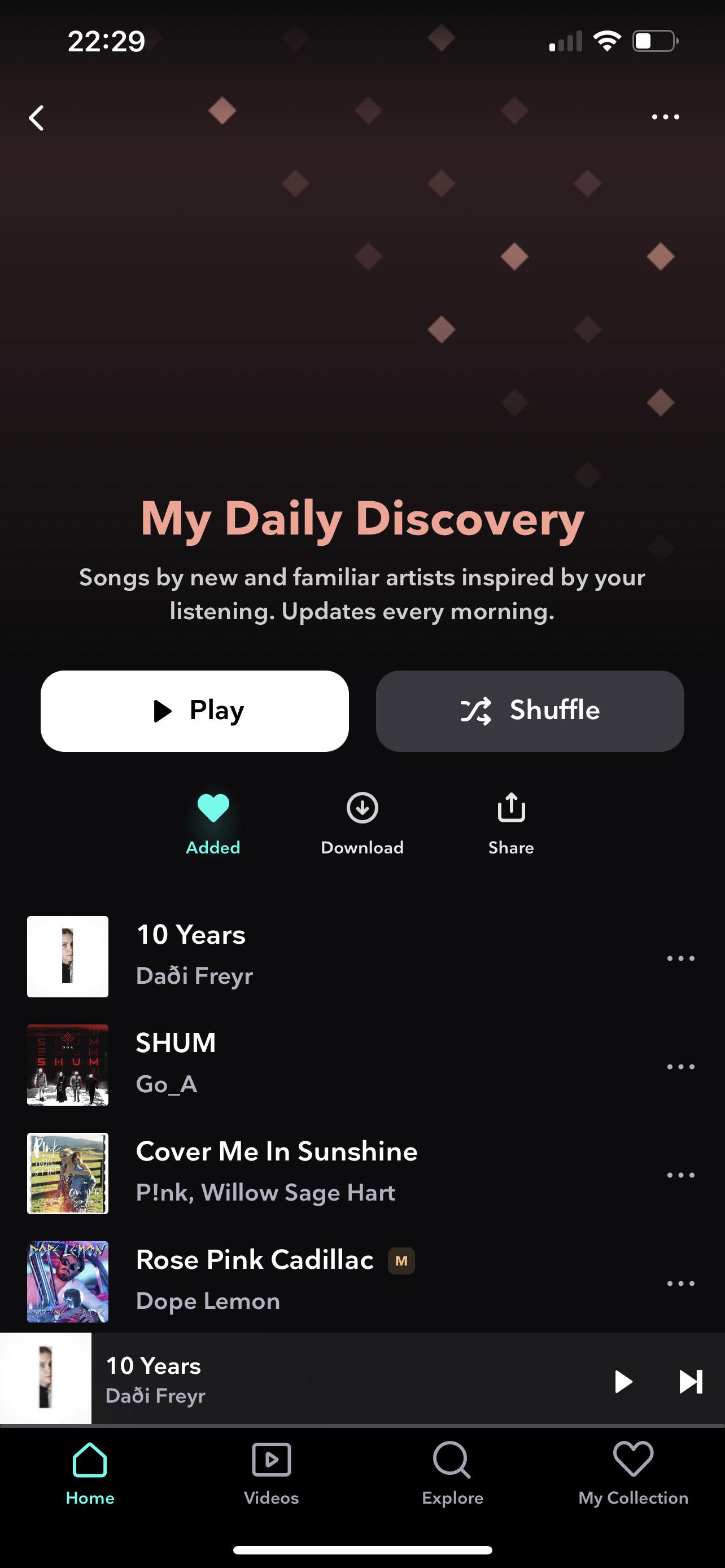The width and height of the screenshot is (725, 1568).
Task: Open the playlist overflow menu
Action: coord(665,116)
